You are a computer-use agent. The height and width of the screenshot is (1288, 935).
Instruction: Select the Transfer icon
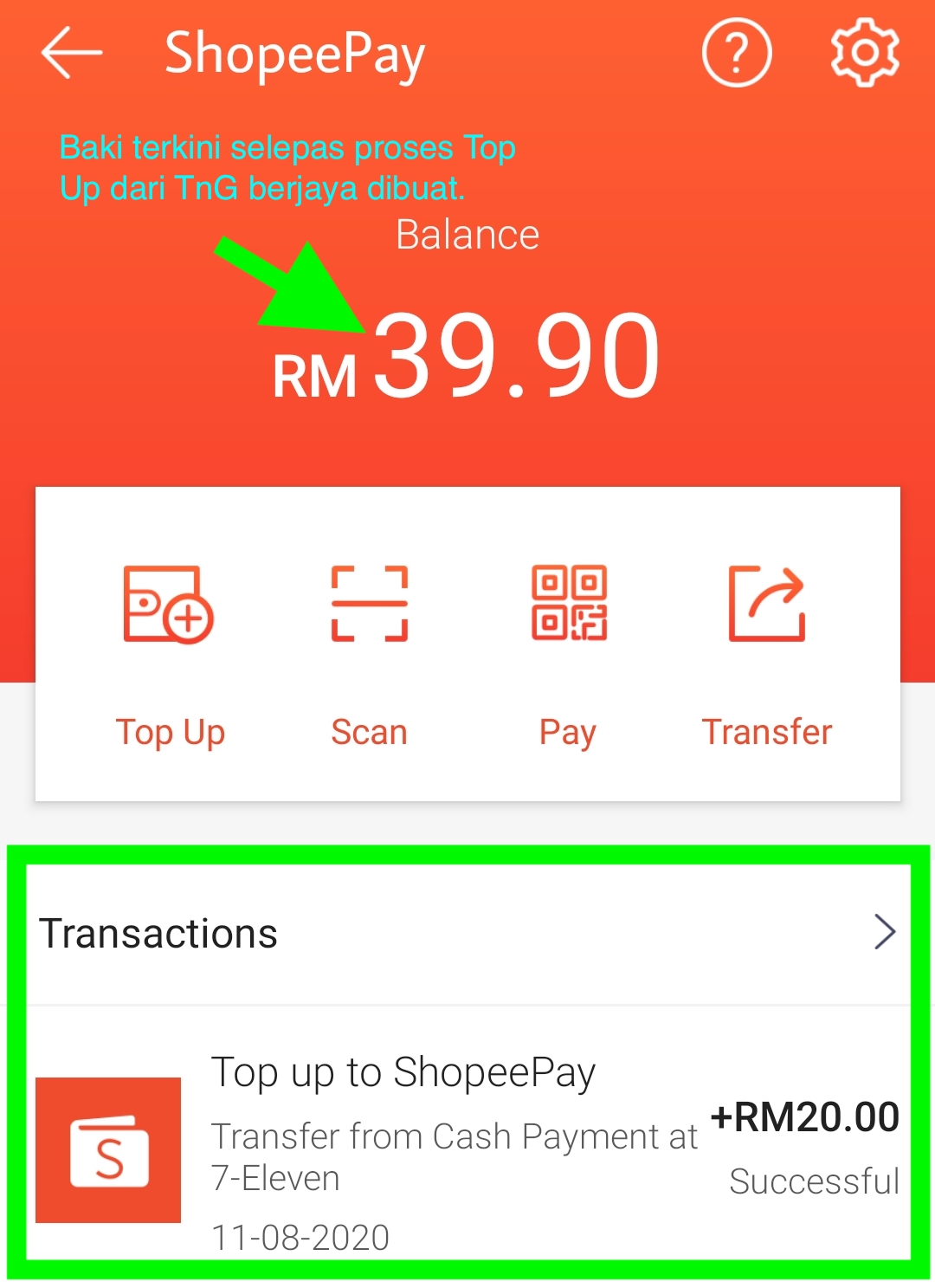(x=767, y=602)
